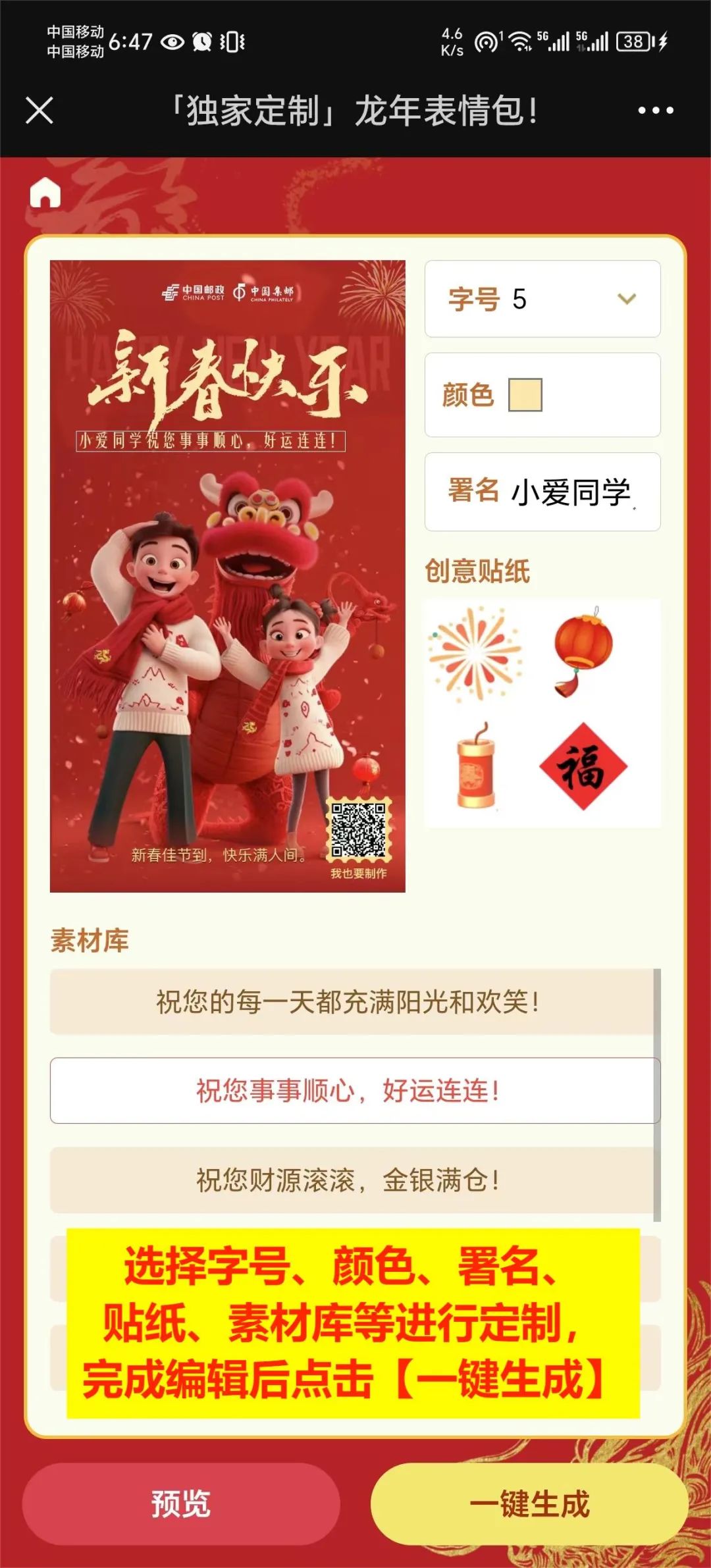
Task: Tap the 预览 preview button
Action: pos(181,1504)
